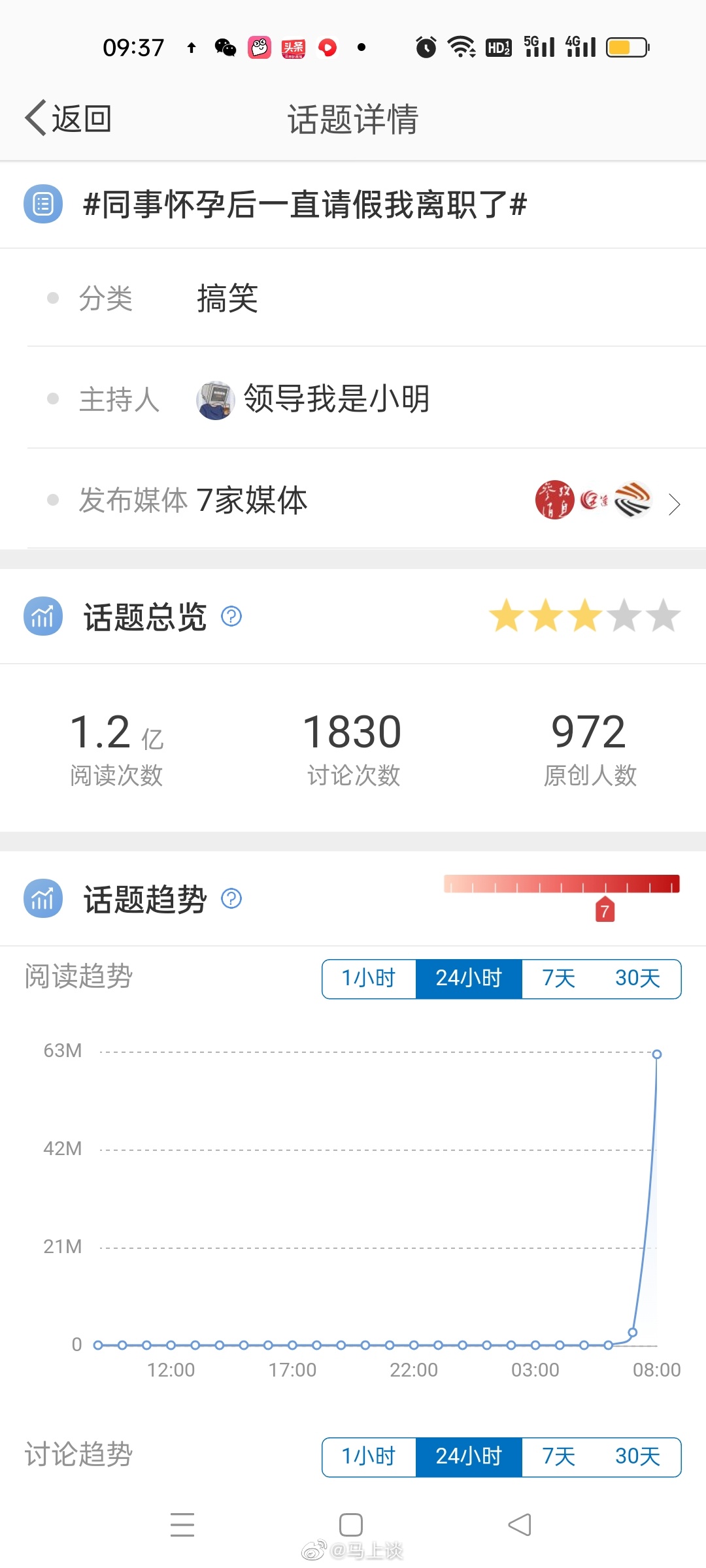Viewport: 706px width, 1568px height.
Task: Expand the 7家媒体 publisher list
Action: 674,504
